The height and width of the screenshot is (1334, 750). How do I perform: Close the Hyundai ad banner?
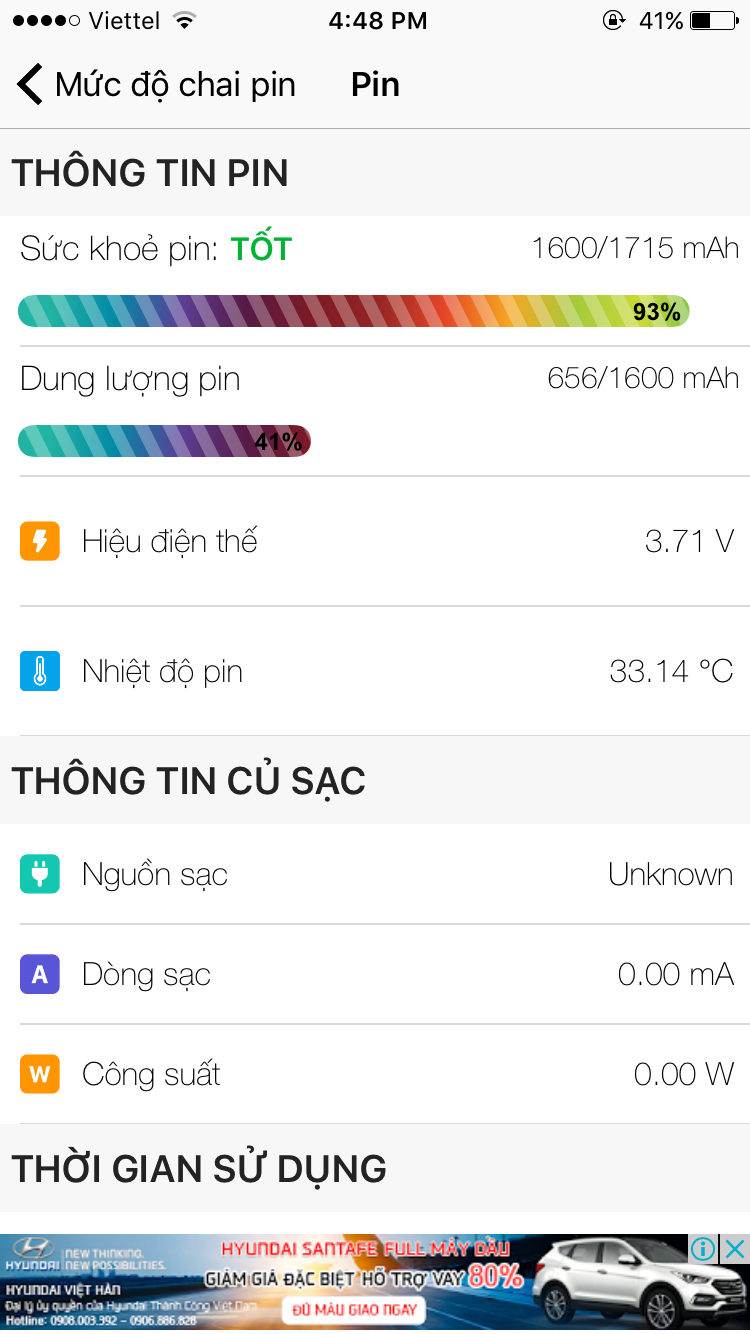(735, 1248)
